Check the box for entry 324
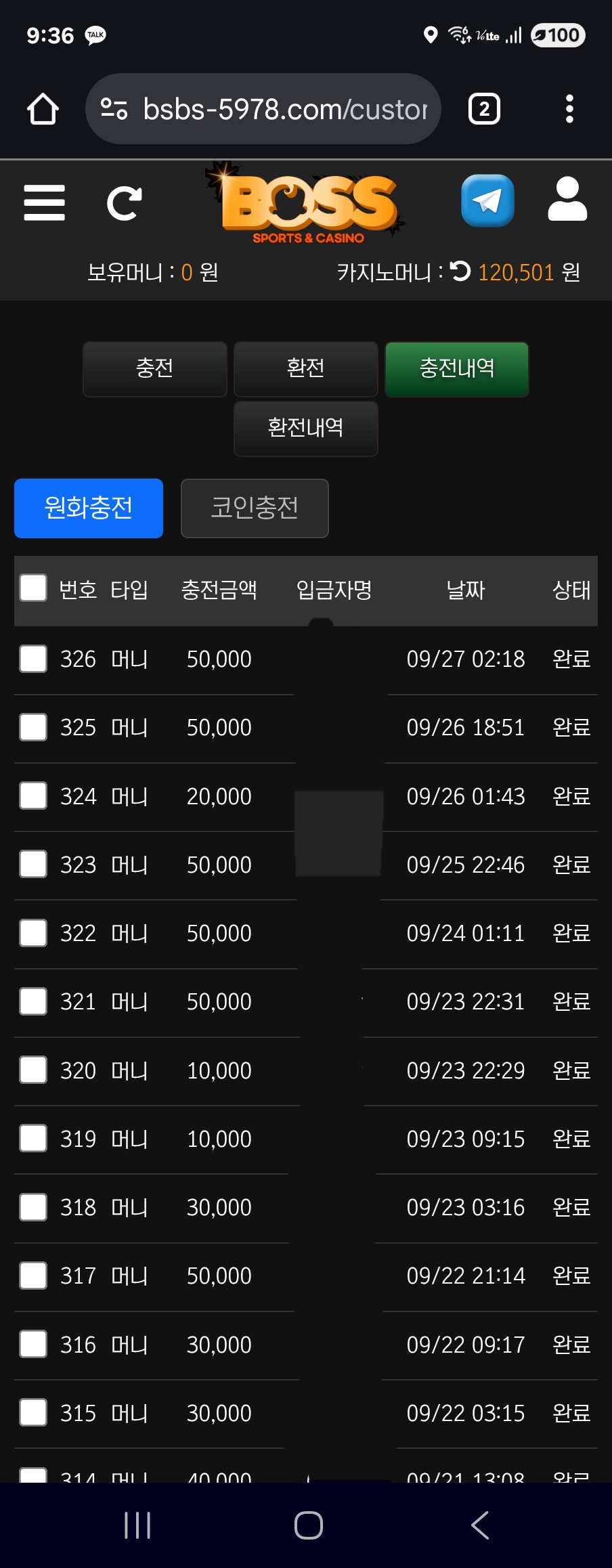This screenshot has width=612, height=1568. click(x=33, y=796)
